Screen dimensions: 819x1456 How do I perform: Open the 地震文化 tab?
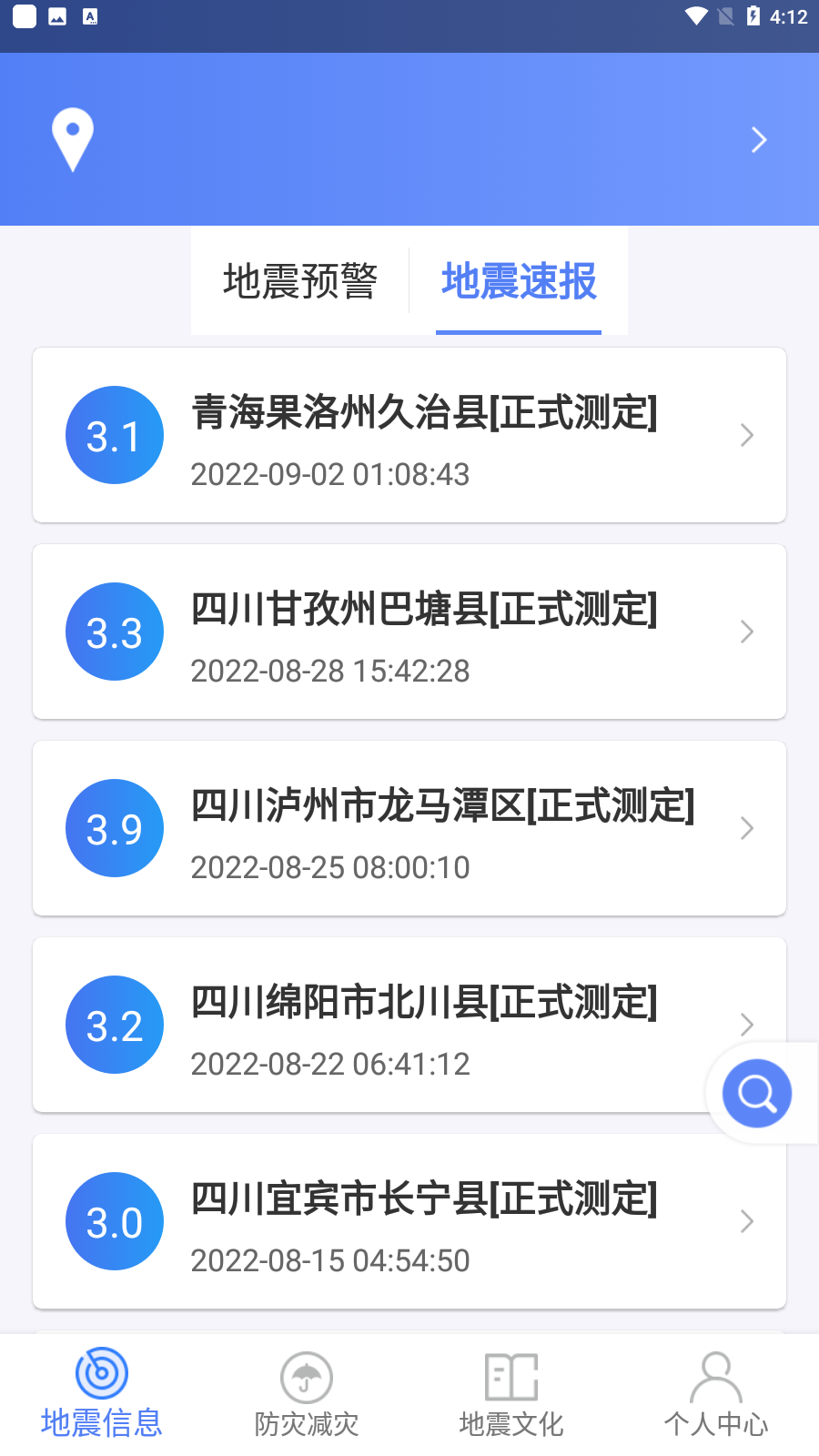[x=511, y=1394]
